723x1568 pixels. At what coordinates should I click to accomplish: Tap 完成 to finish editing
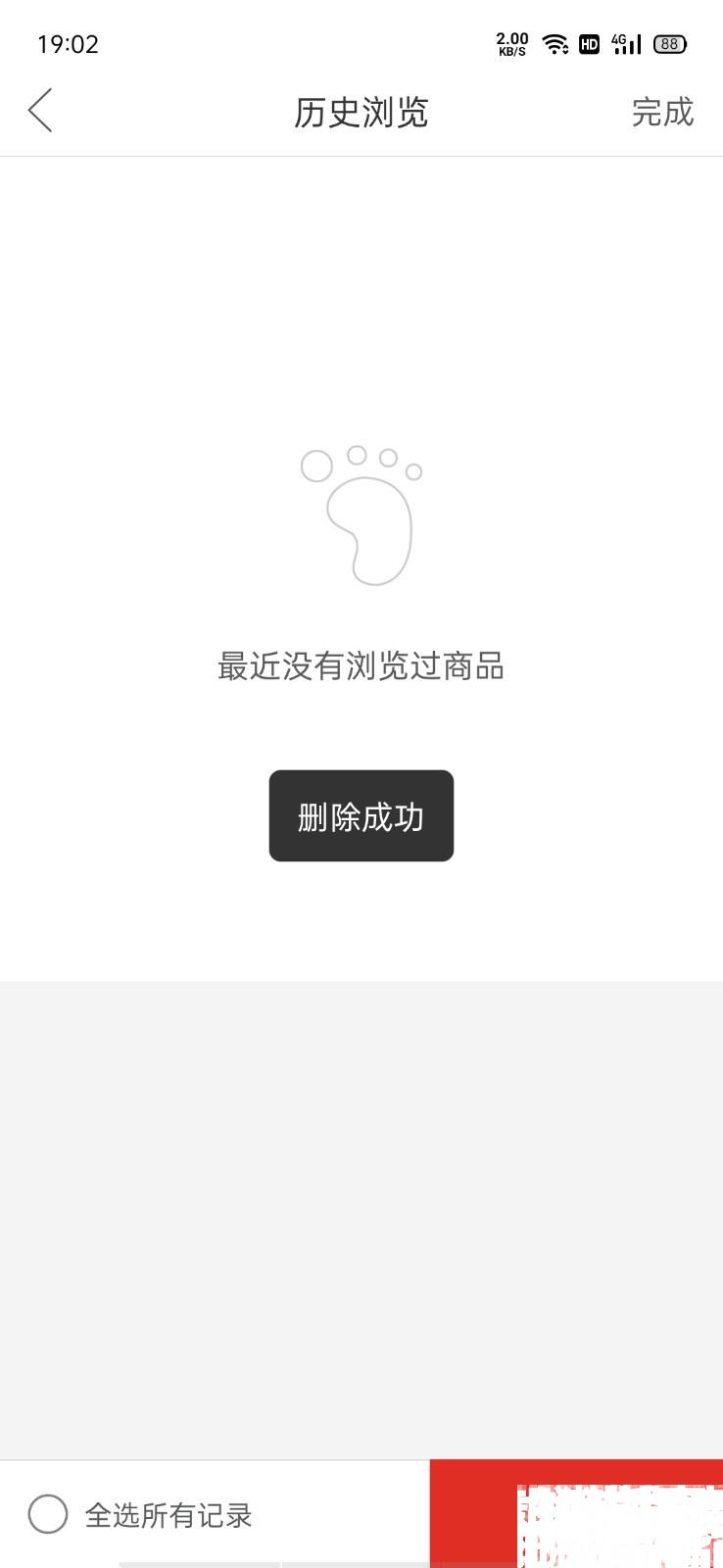[x=662, y=112]
